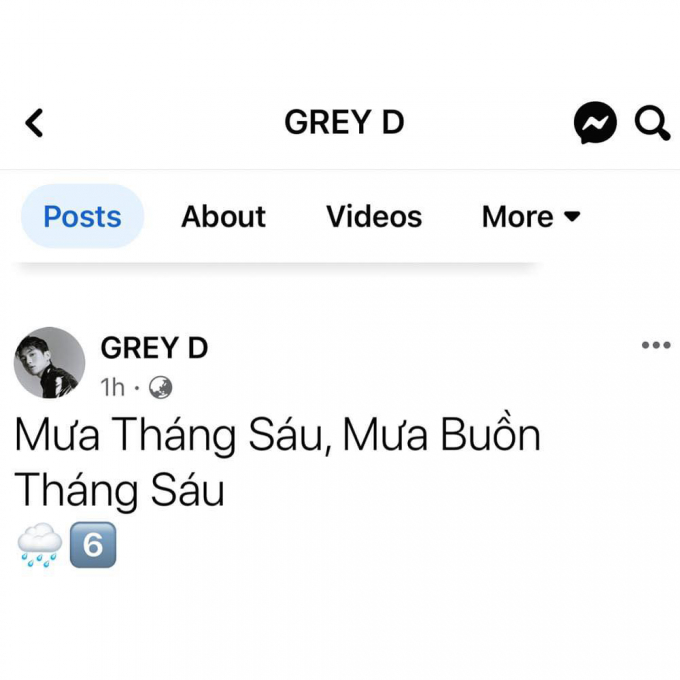Expand the More dropdown
The width and height of the screenshot is (680, 680).
point(531,216)
